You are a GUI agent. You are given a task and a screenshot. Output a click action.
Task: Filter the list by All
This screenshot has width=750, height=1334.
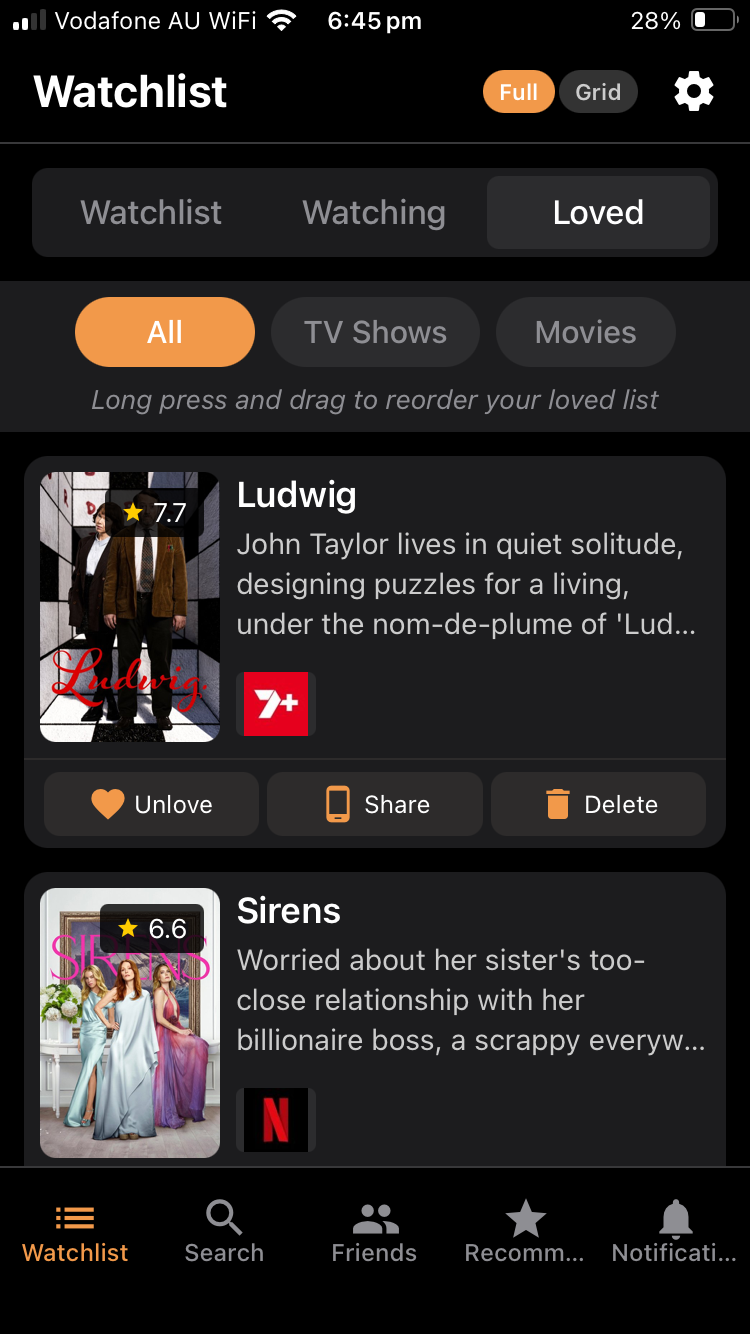(x=165, y=332)
